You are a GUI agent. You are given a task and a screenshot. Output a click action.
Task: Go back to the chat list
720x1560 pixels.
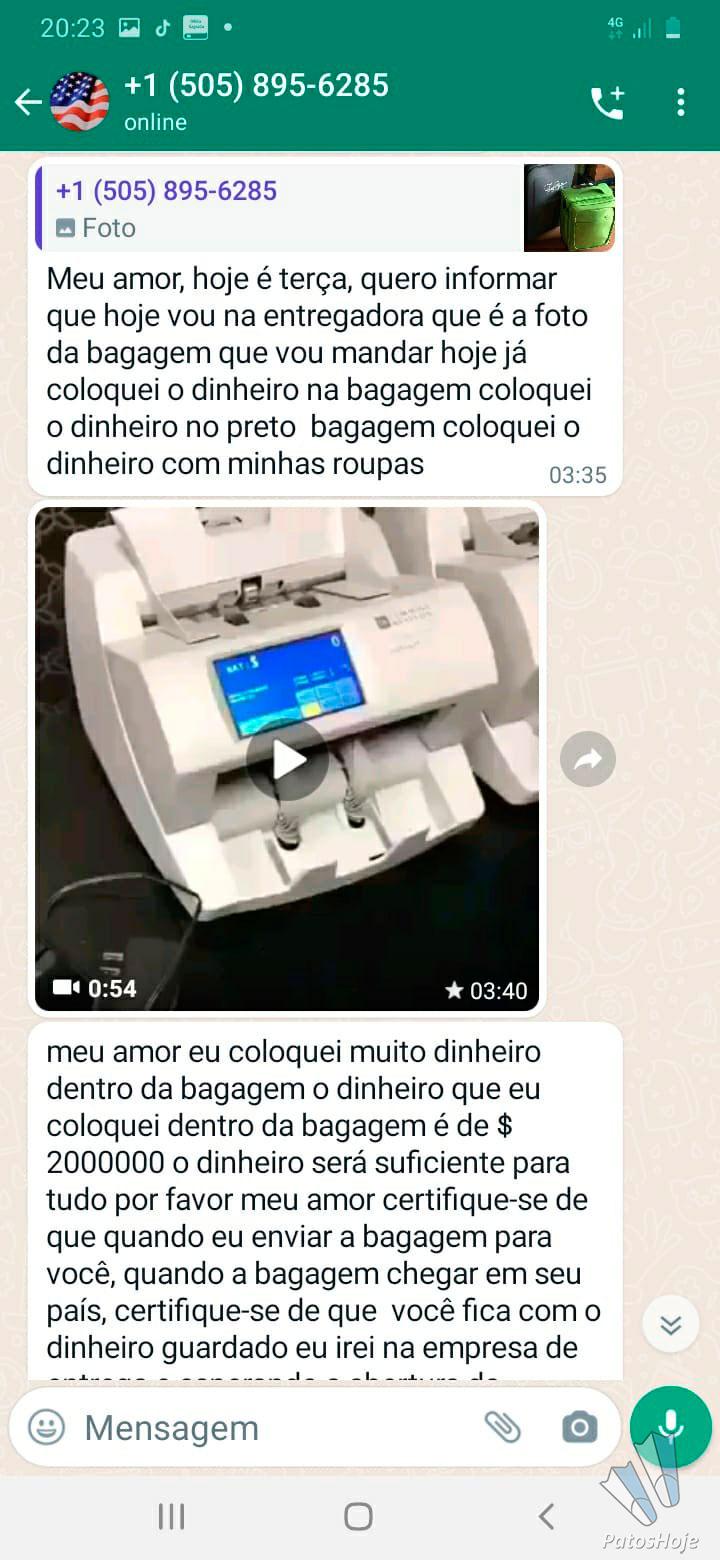tap(27, 102)
